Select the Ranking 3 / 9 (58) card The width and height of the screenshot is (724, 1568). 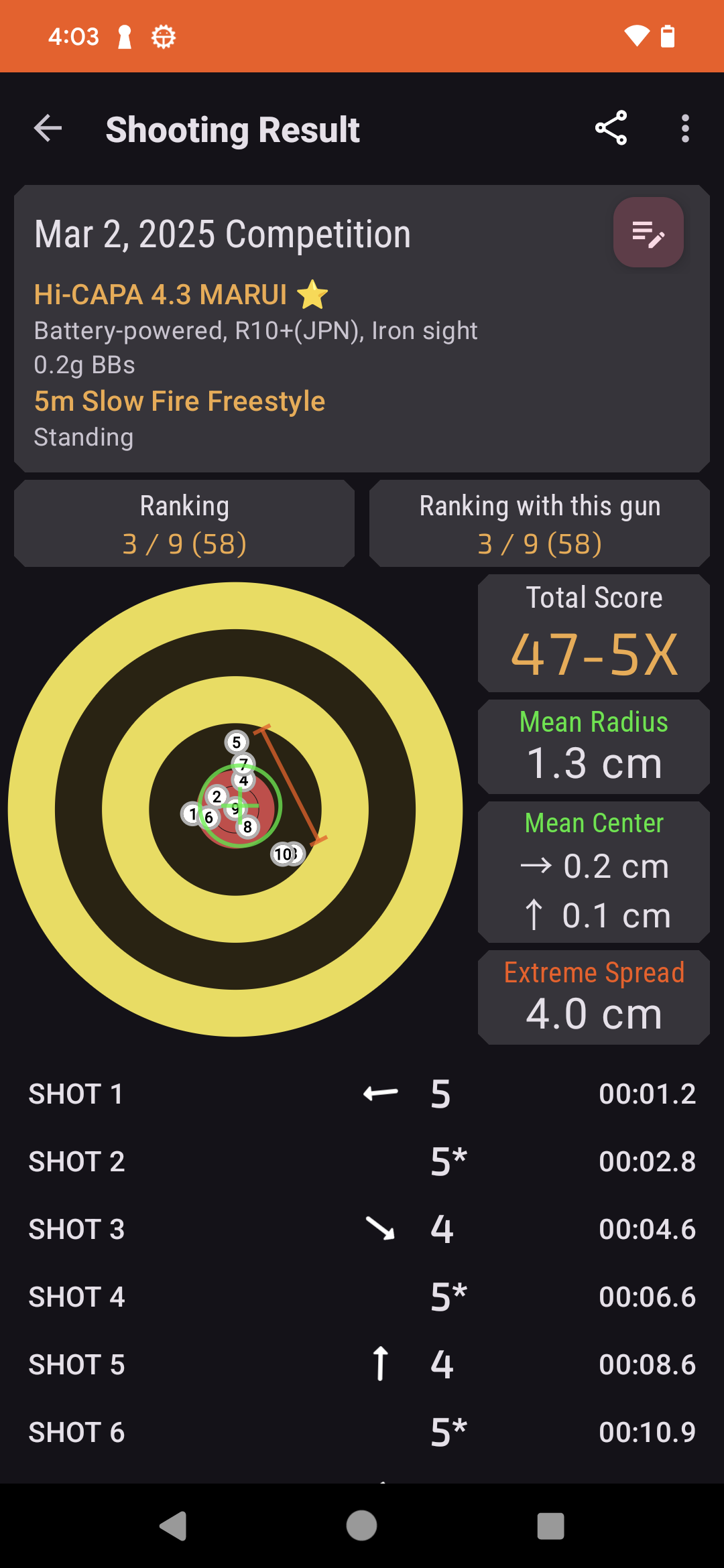coord(184,523)
